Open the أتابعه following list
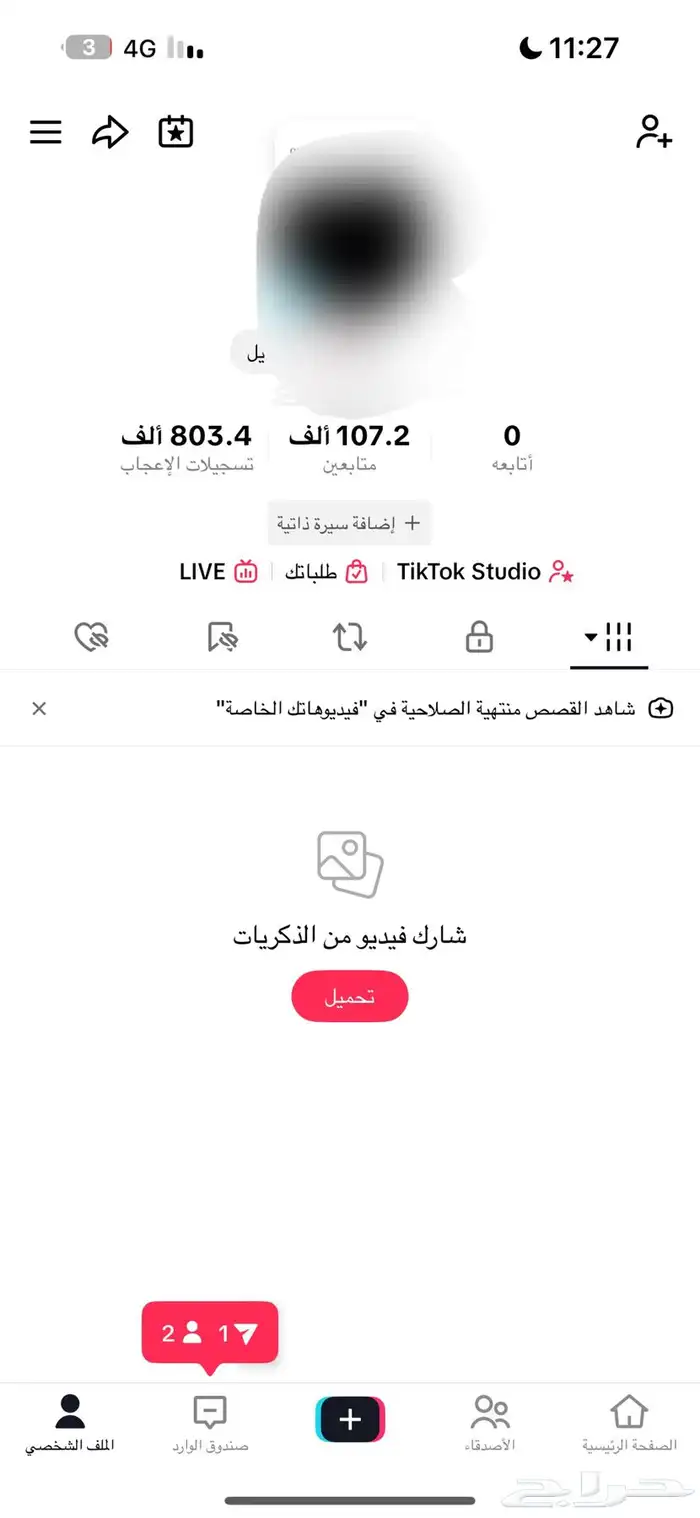The height and width of the screenshot is (1518, 700). (512, 448)
